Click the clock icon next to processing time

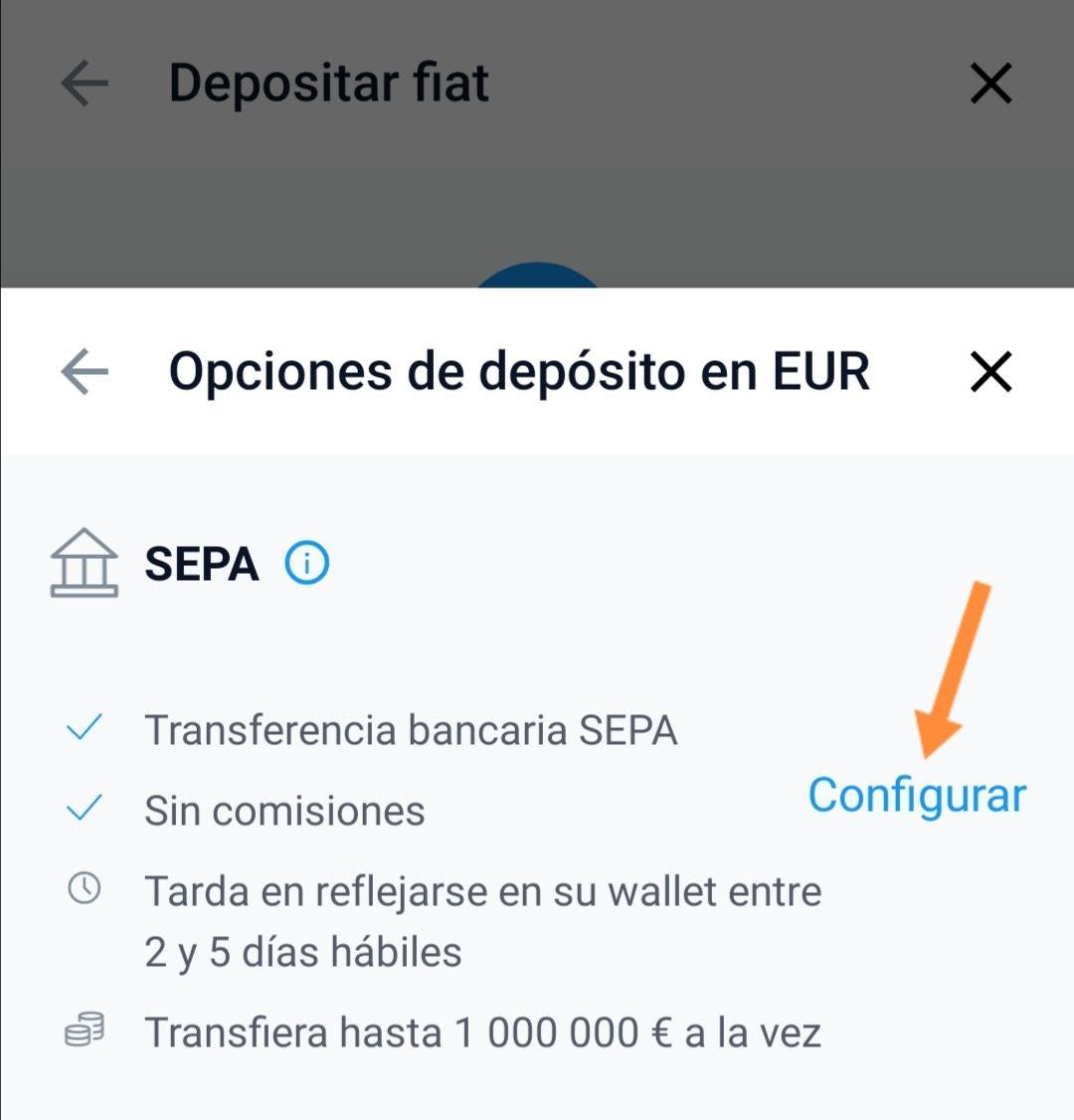point(85,885)
